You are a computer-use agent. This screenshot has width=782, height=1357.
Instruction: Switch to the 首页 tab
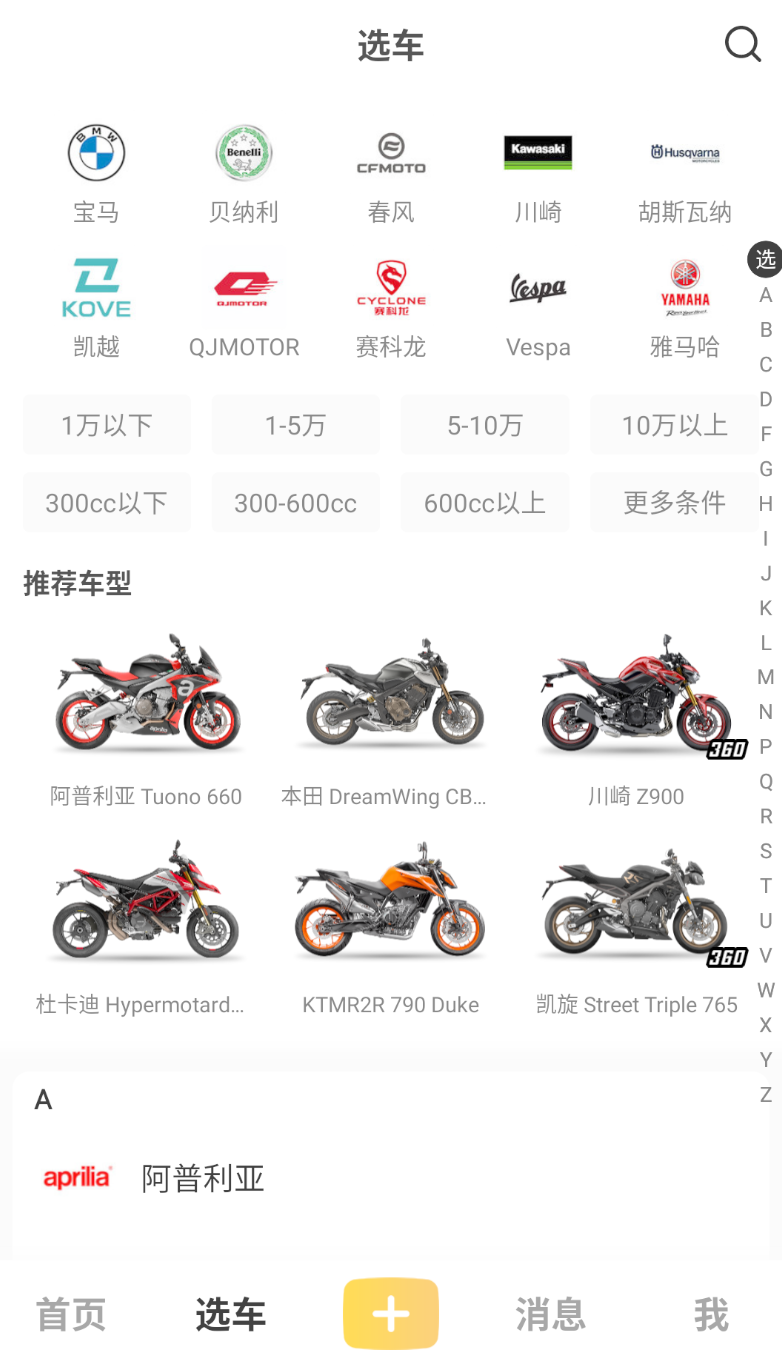point(71,1314)
